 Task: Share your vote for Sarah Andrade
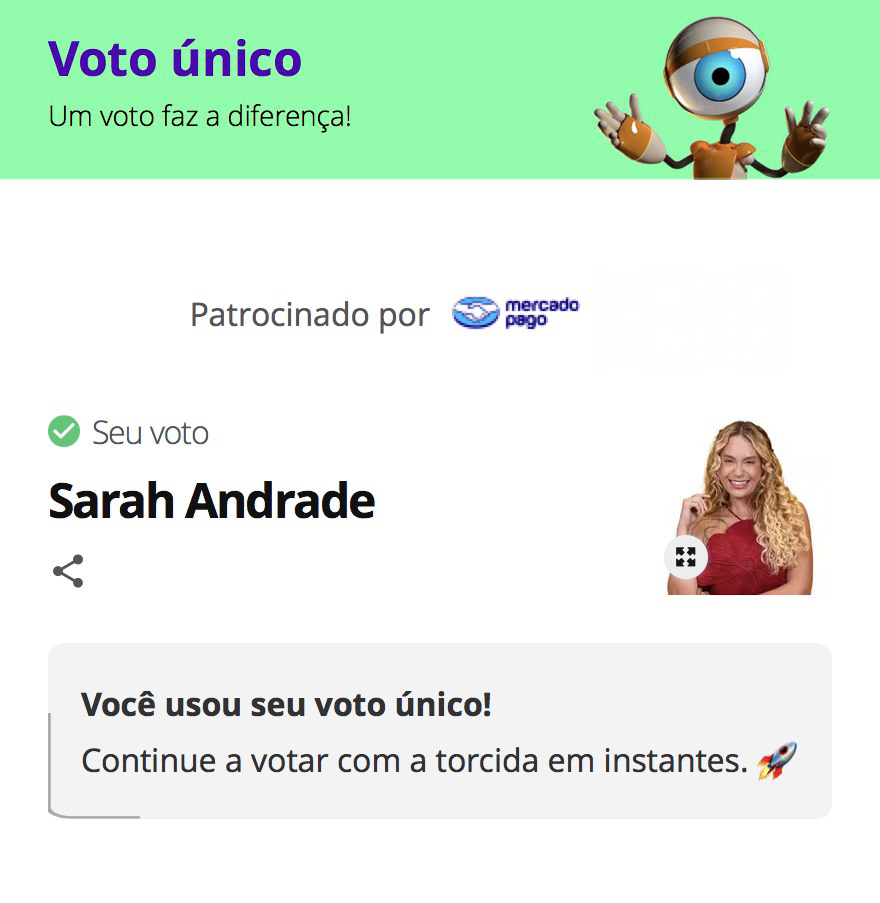point(68,572)
